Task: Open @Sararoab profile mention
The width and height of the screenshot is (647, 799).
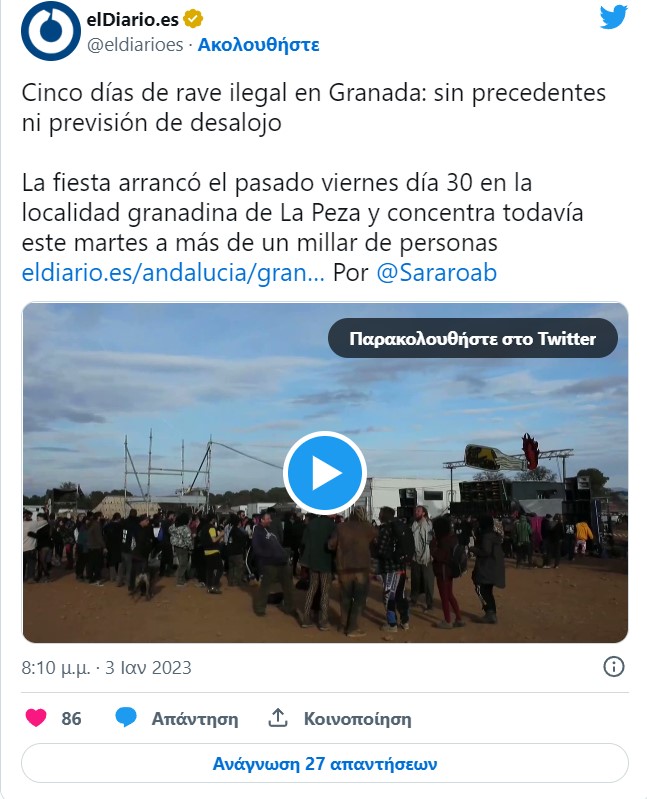Action: [436, 273]
